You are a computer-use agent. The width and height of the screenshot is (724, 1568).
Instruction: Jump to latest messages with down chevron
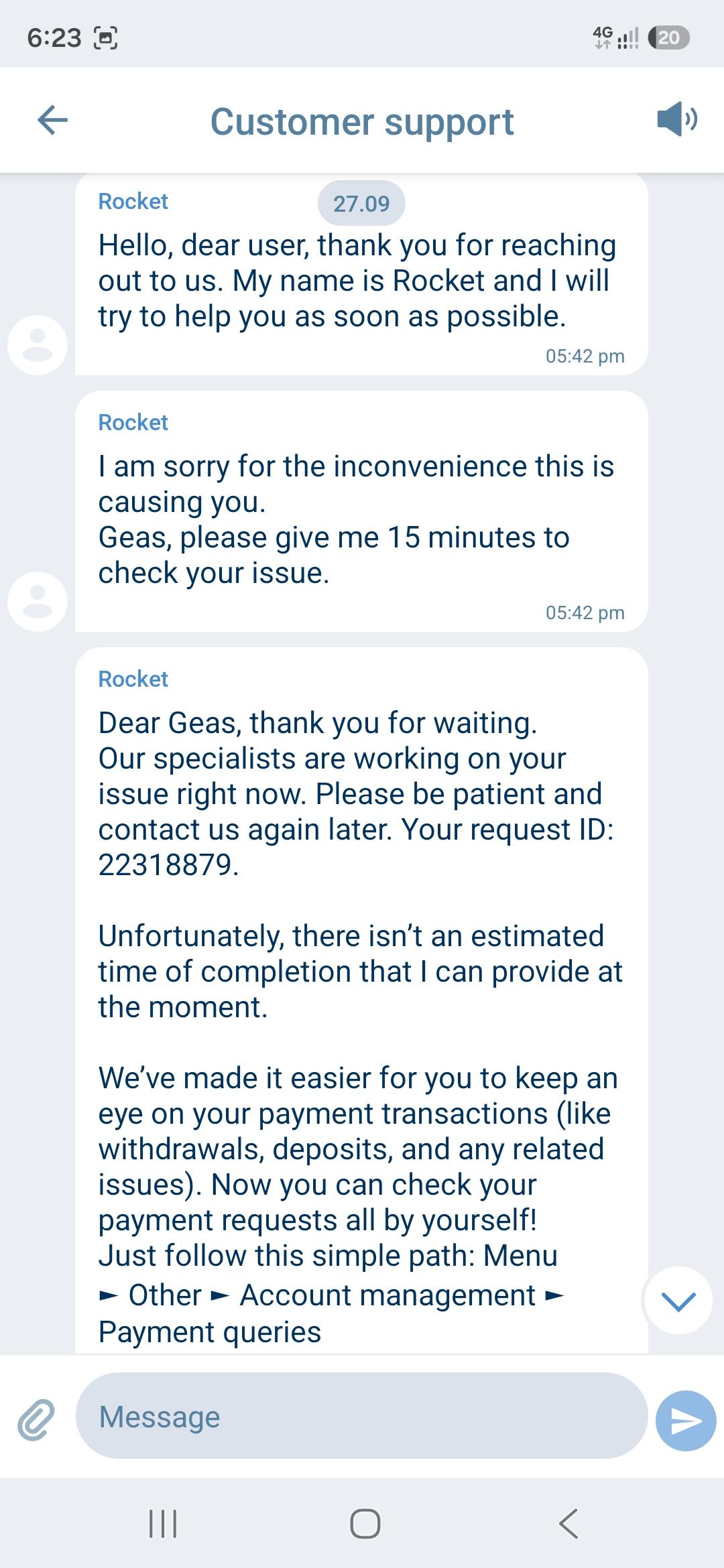point(678,1301)
